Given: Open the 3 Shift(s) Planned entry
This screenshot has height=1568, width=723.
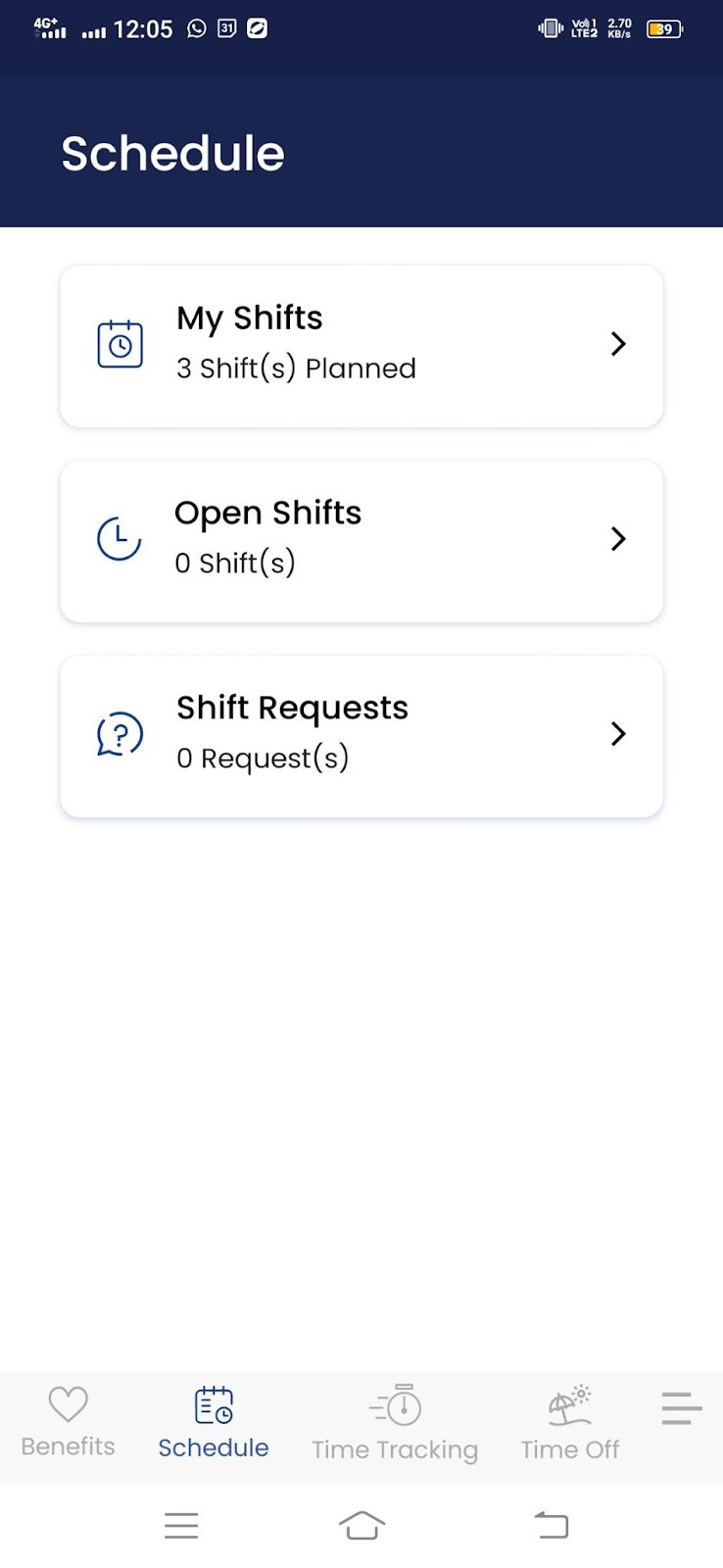Looking at the screenshot, I should tap(296, 367).
